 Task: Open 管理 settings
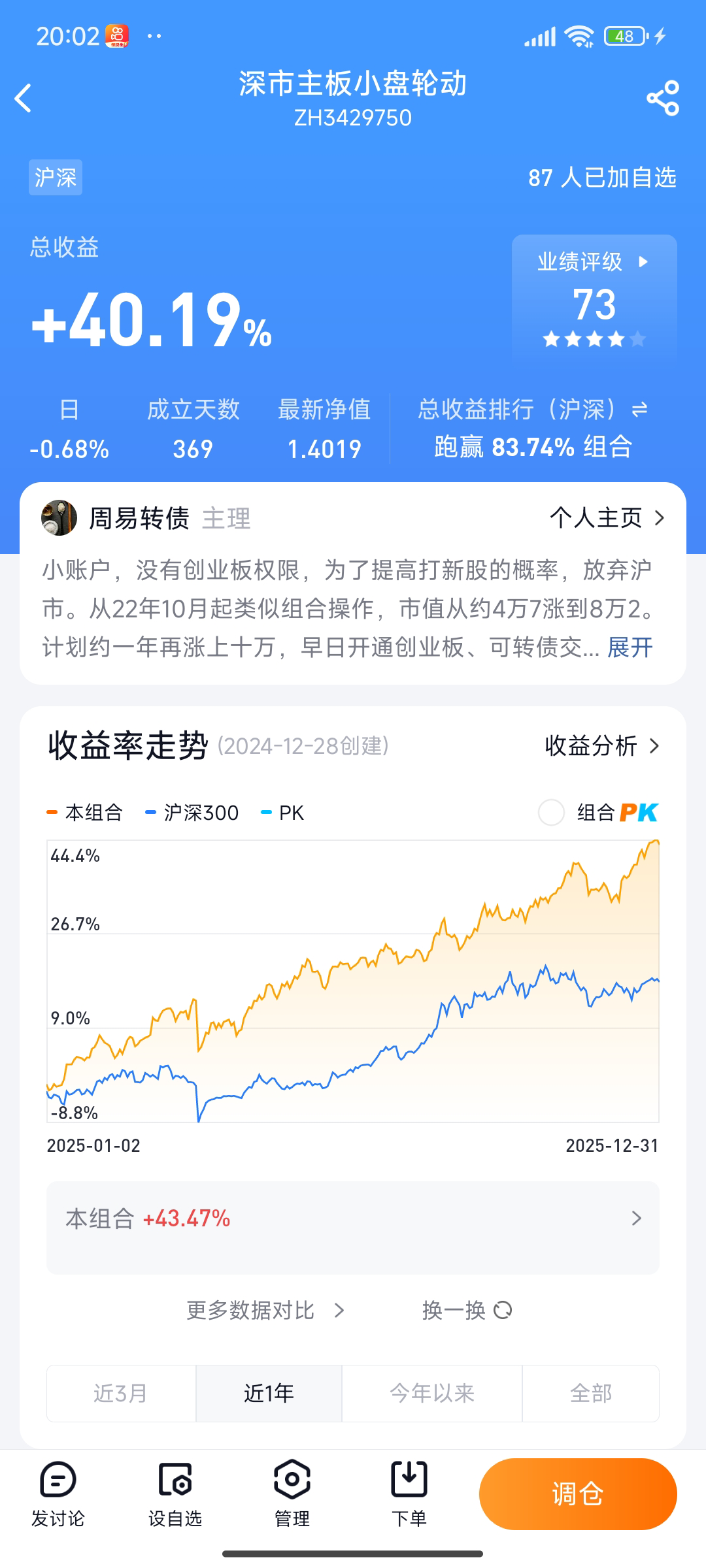point(292,1494)
